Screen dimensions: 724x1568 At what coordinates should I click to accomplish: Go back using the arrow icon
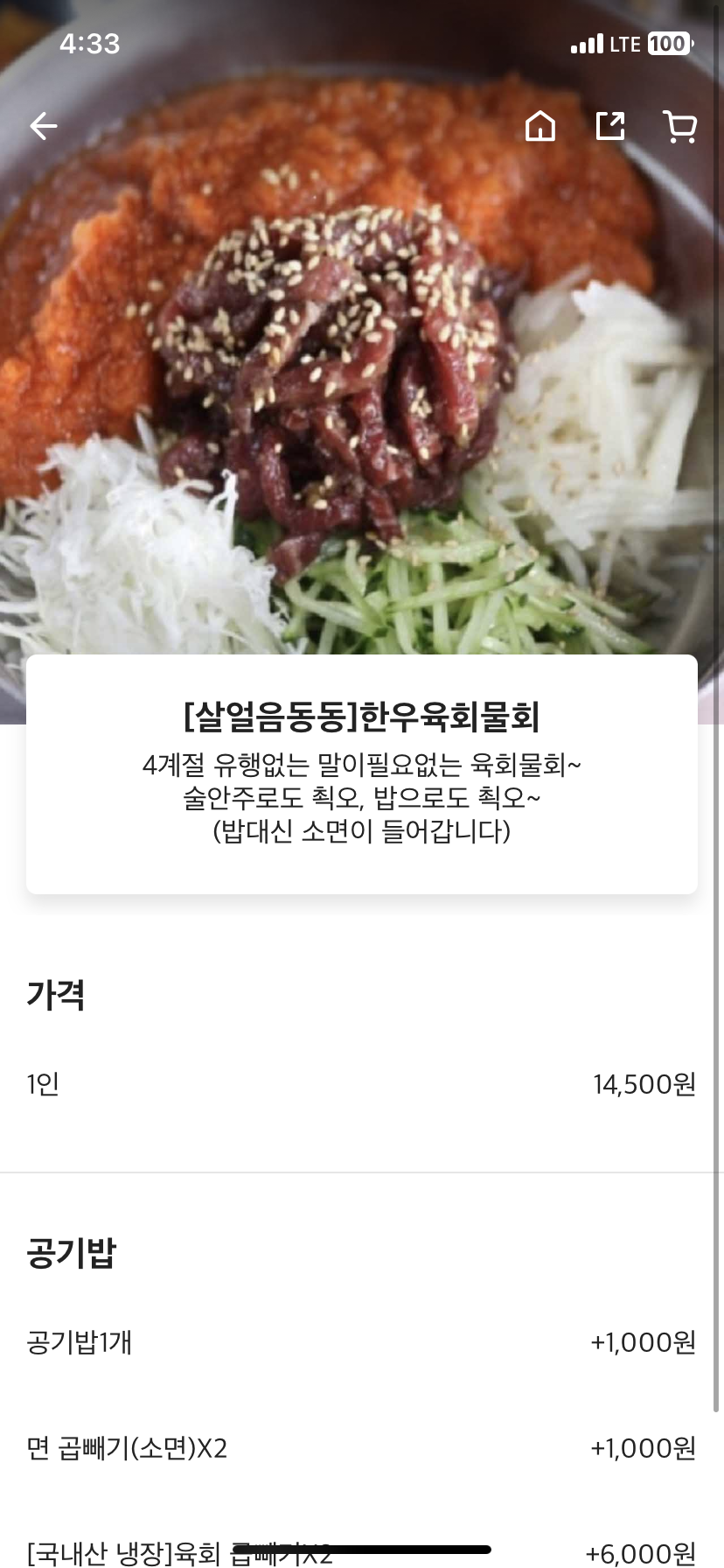44,126
